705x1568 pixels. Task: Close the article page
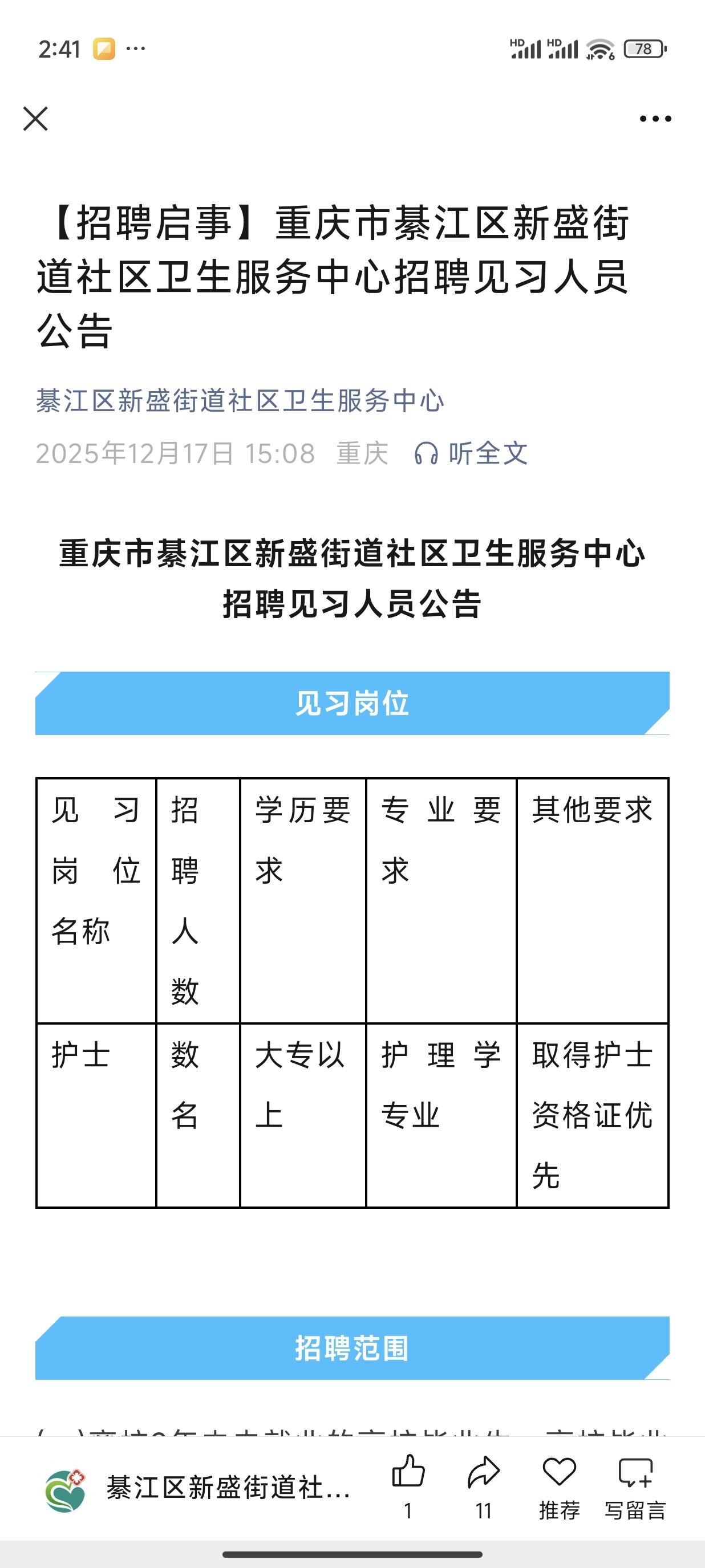coord(35,119)
